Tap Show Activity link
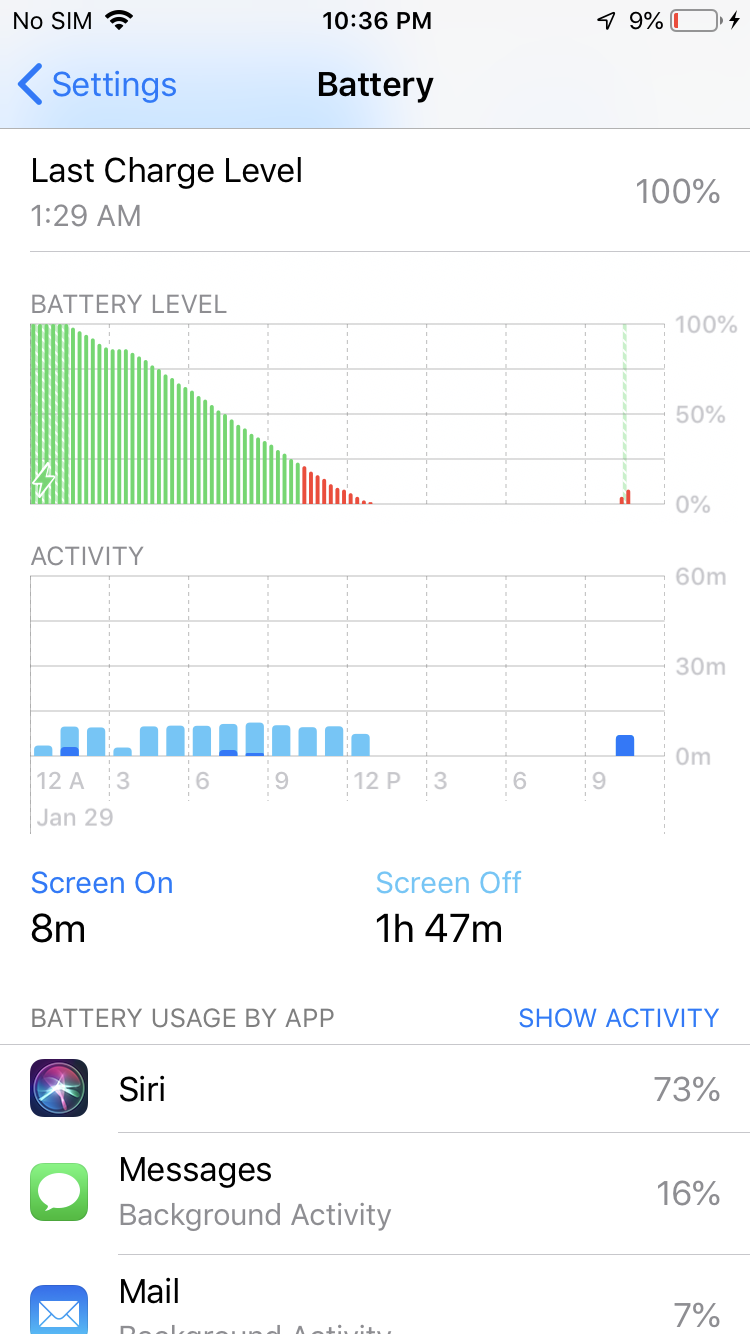The image size is (750, 1334). tap(618, 1018)
